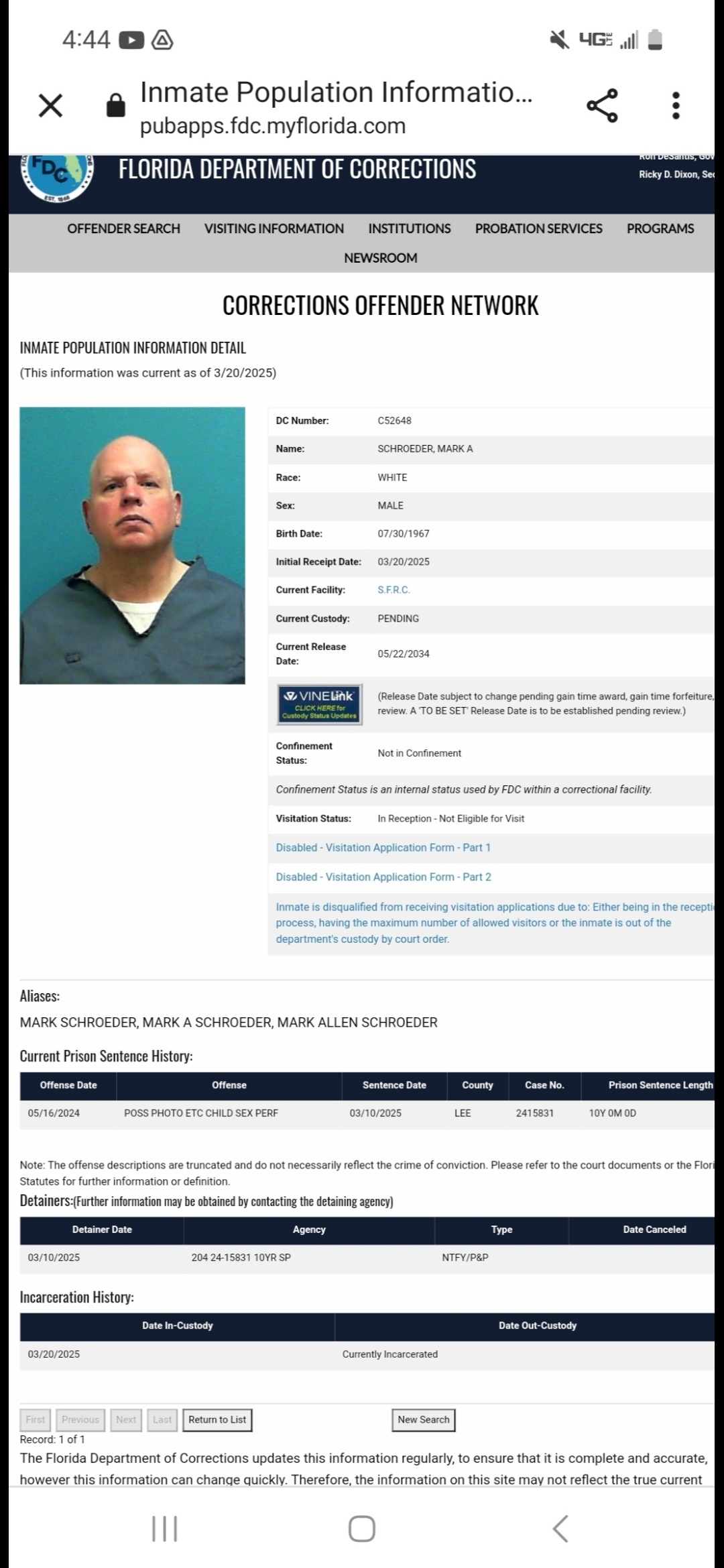724x1568 pixels.
Task: Share this page using the share icon
Action: 602,105
